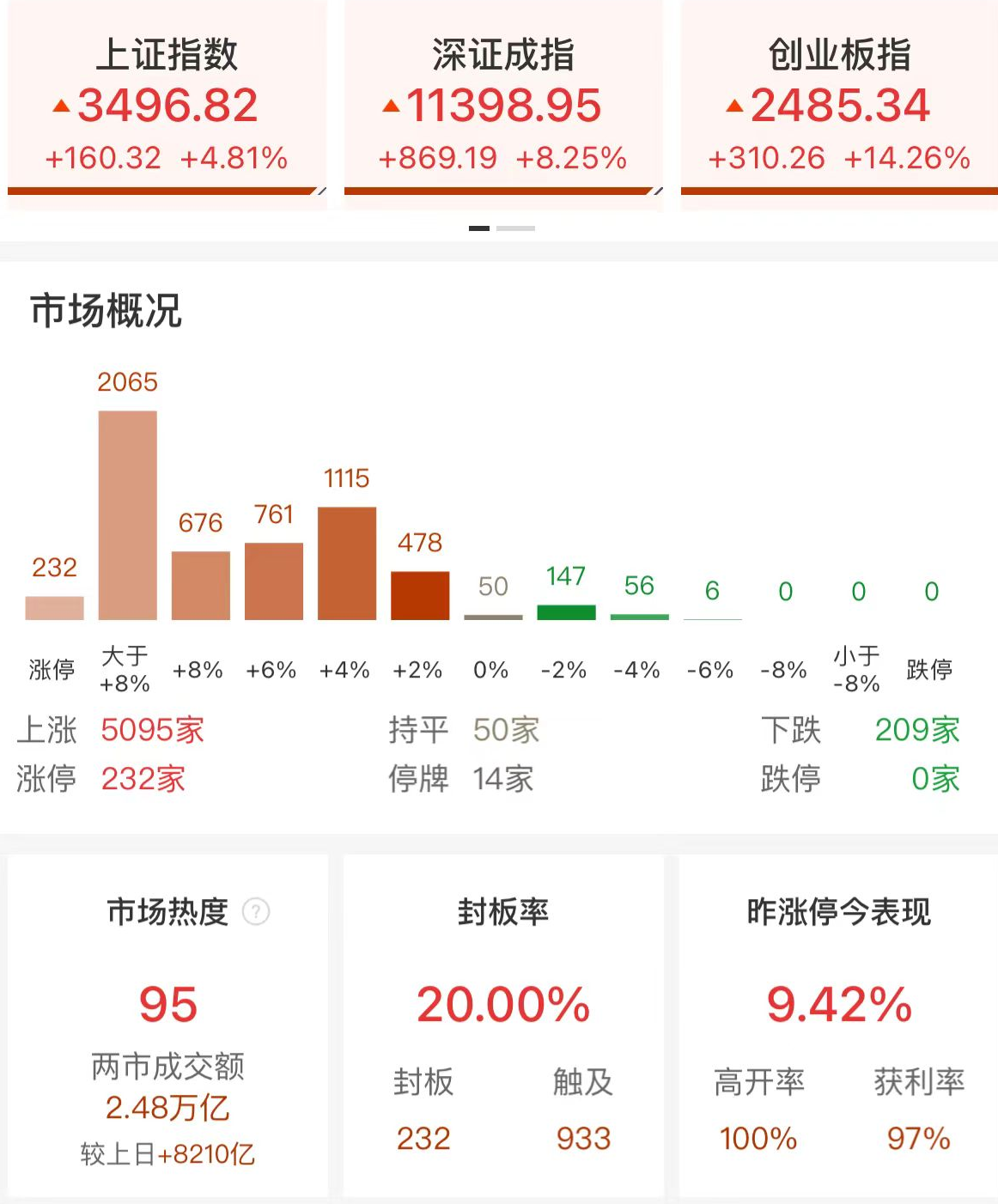Open the 市场热度 card

click(x=167, y=1026)
